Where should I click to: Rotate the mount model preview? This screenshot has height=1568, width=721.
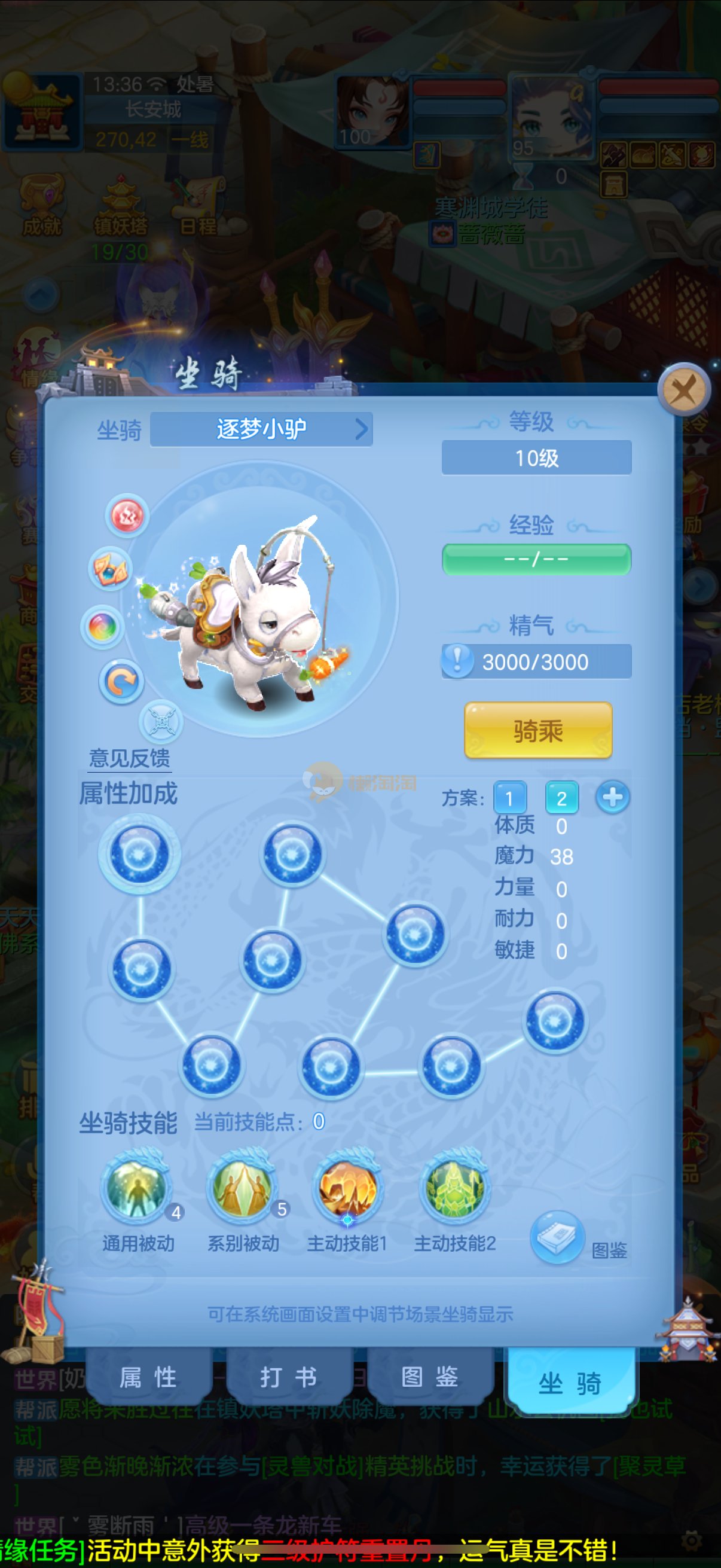pyautogui.click(x=121, y=681)
